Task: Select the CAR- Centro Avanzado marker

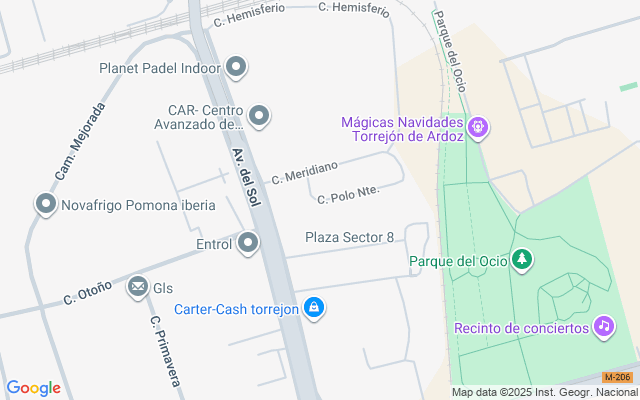Action: point(259,117)
